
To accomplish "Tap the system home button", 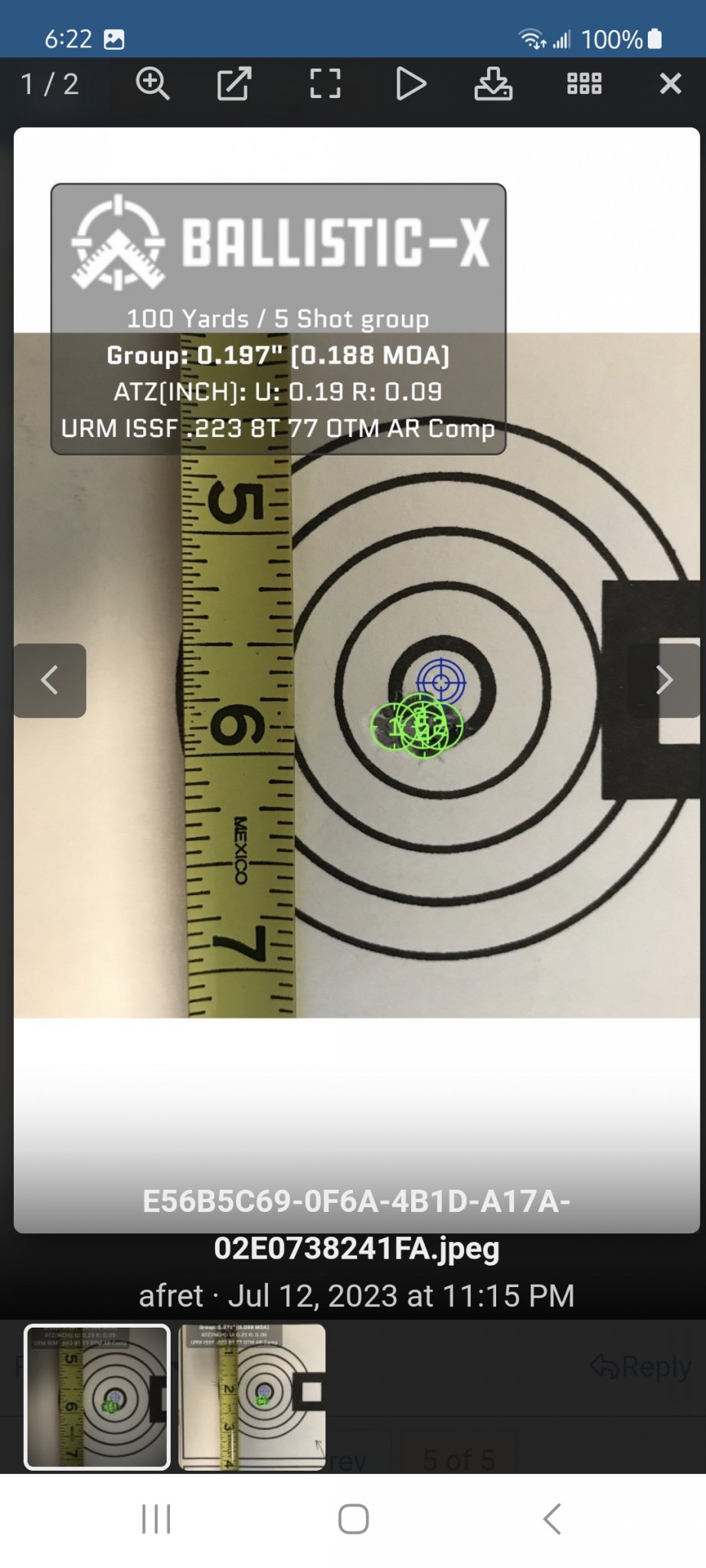I will (353, 1519).
